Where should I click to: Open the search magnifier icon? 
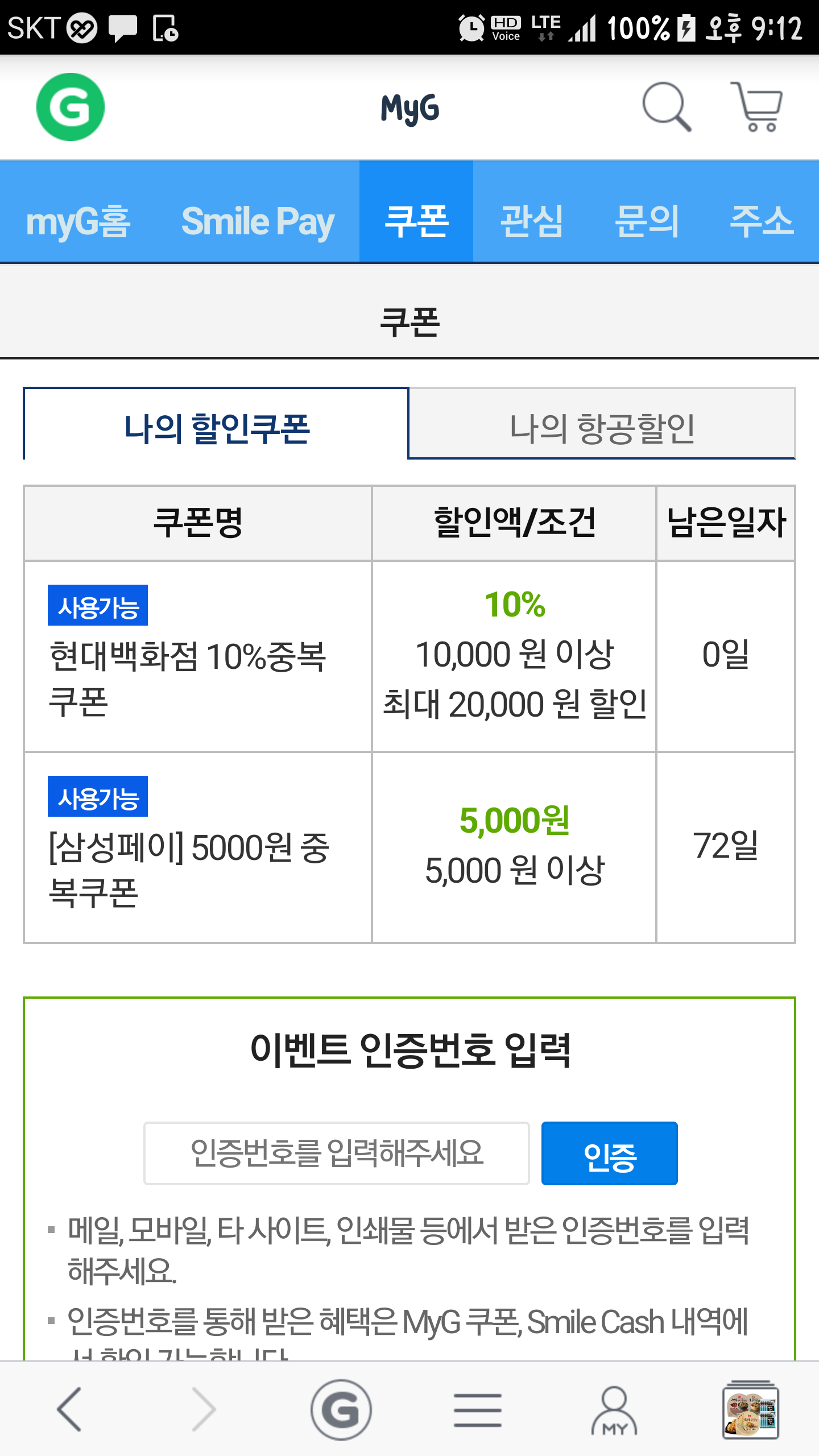click(x=667, y=107)
